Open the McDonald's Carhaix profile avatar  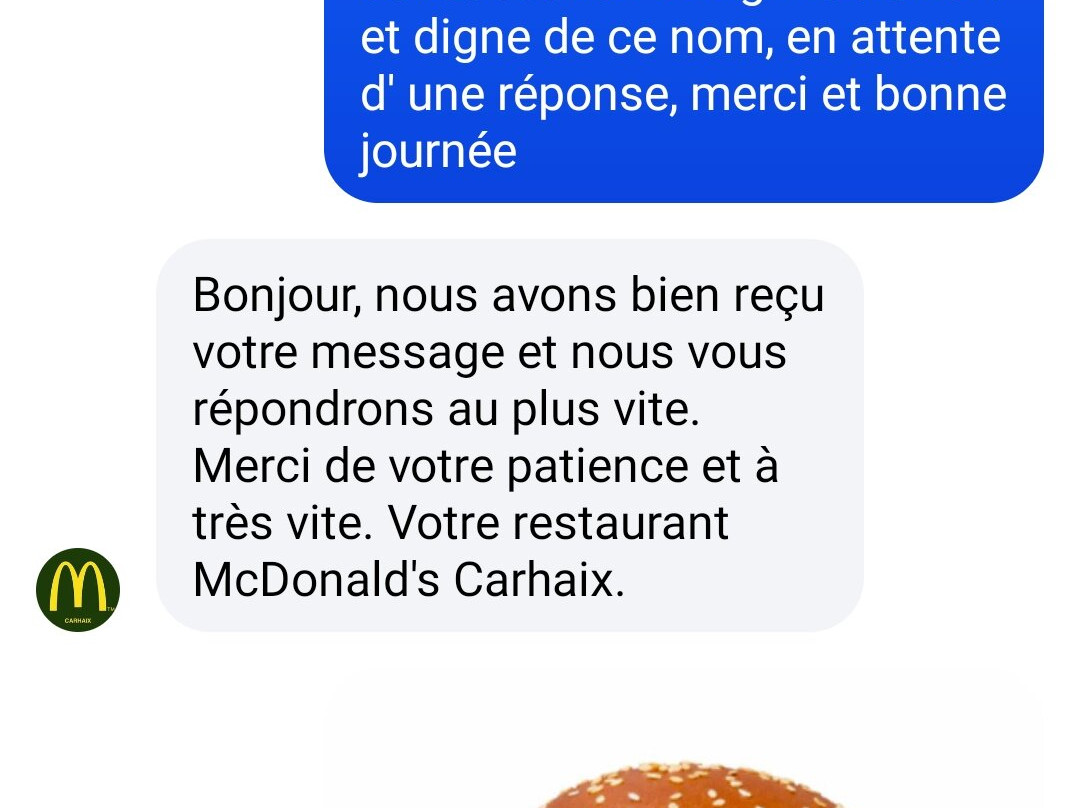click(78, 590)
